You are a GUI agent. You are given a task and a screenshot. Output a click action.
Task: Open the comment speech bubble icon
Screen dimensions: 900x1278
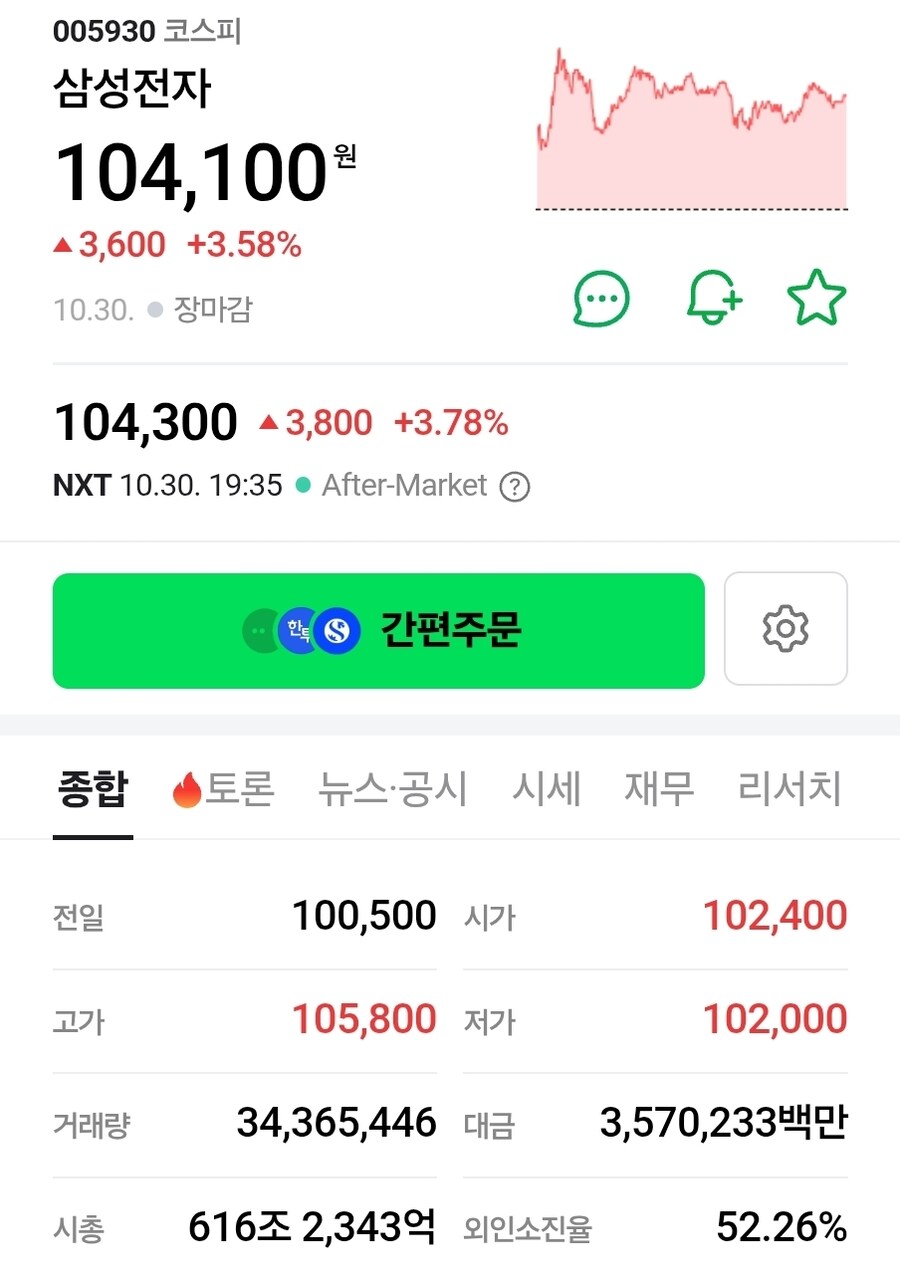click(600, 297)
